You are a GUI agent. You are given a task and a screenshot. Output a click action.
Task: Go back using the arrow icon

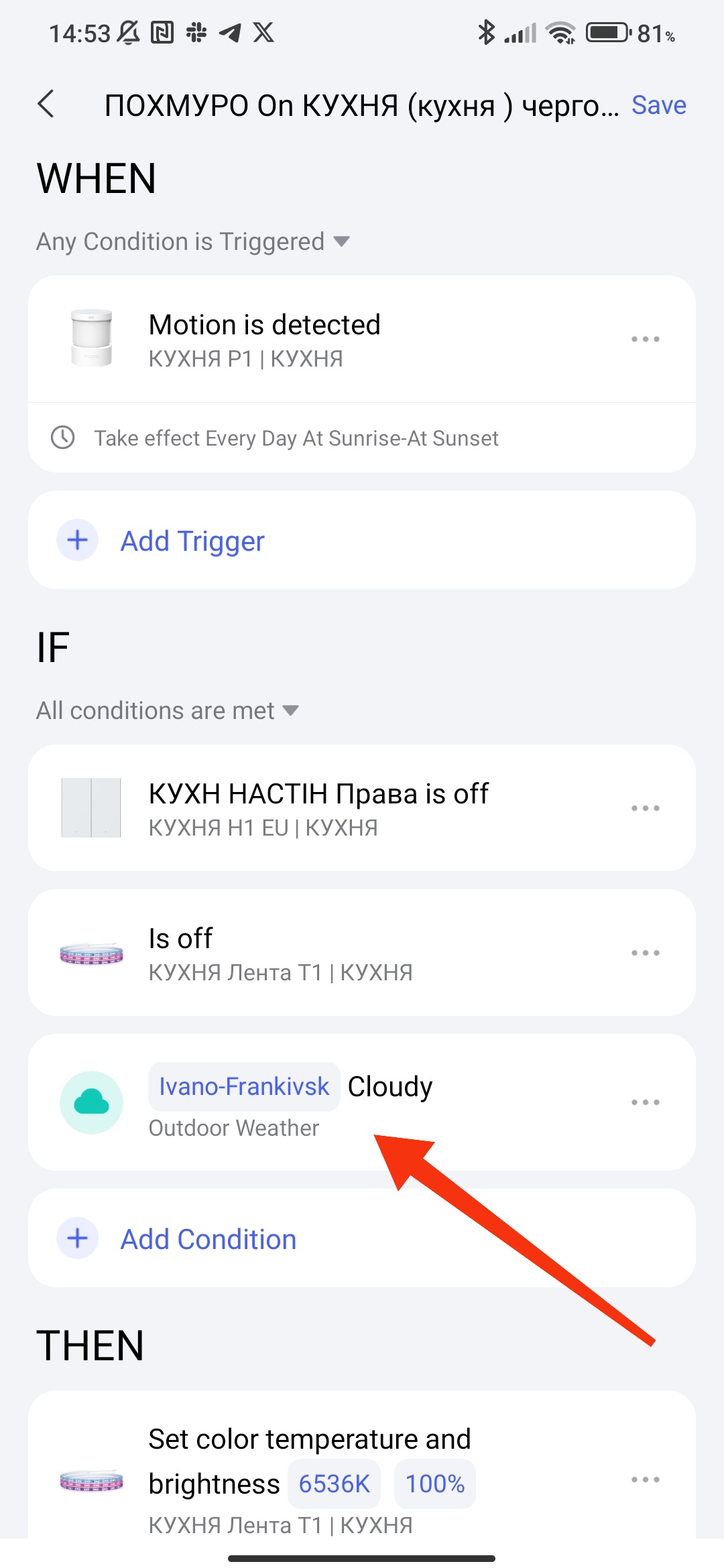(x=46, y=105)
